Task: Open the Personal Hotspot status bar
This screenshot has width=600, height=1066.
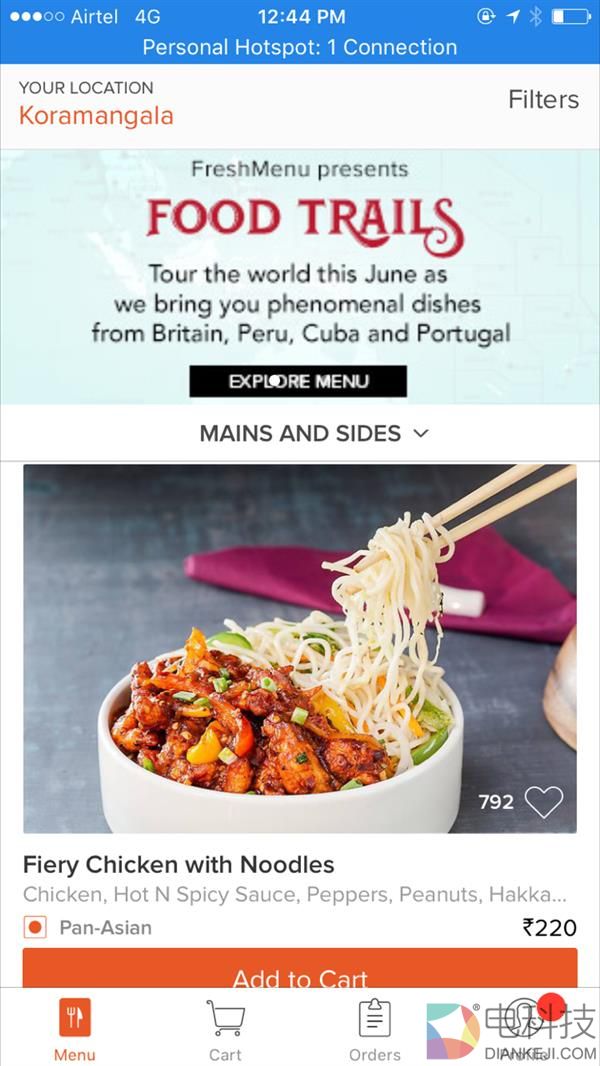Action: (300, 47)
